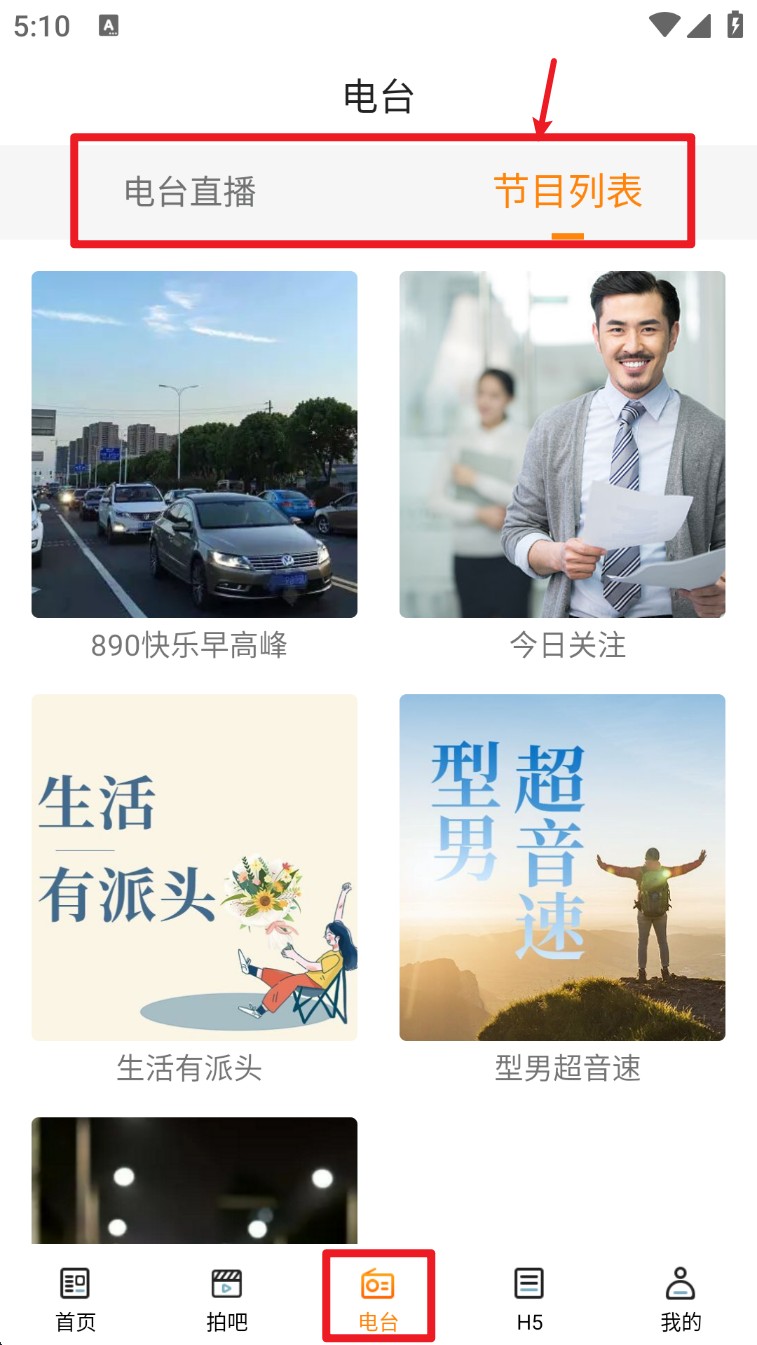This screenshot has width=757, height=1345.
Task: View the 生活有派头 program
Action: [194, 867]
